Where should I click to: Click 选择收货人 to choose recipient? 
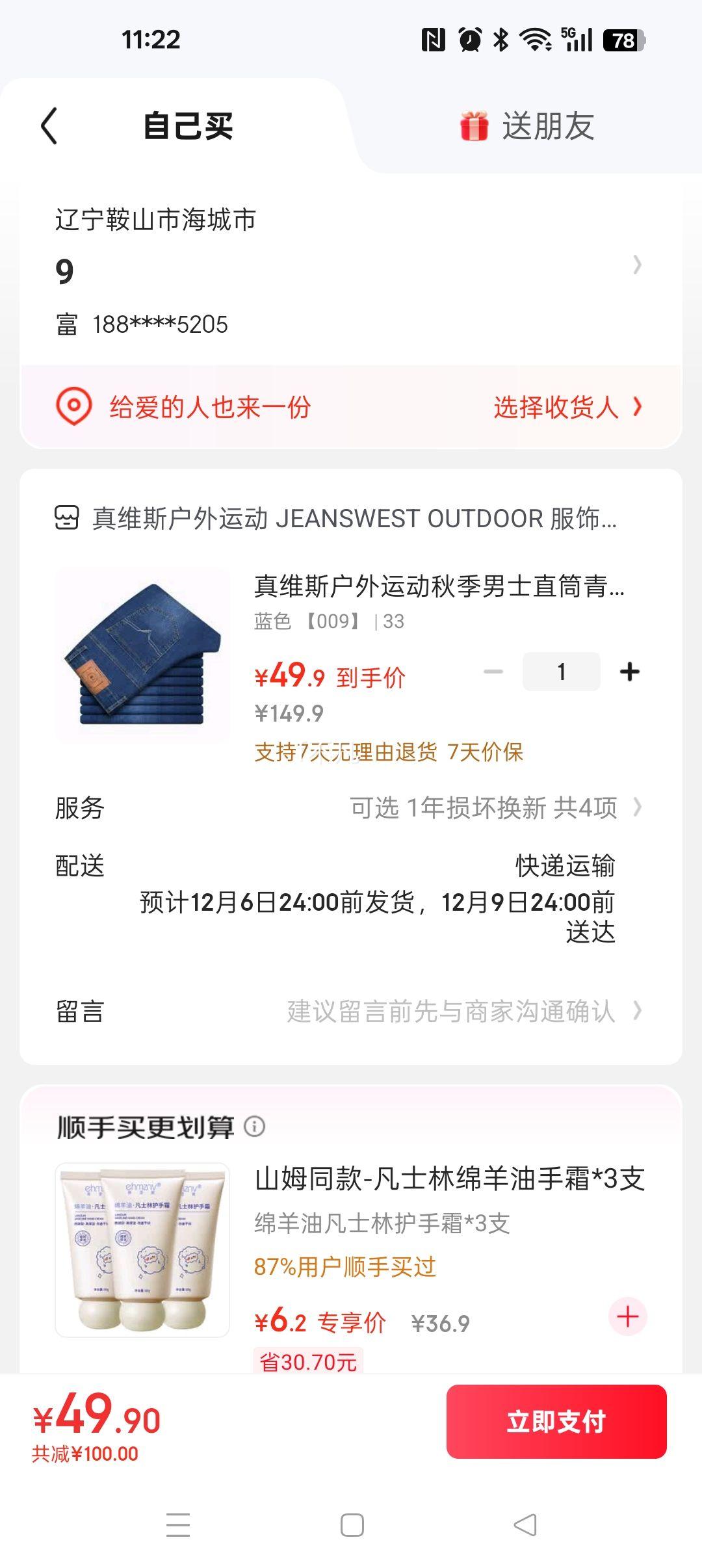pos(559,408)
